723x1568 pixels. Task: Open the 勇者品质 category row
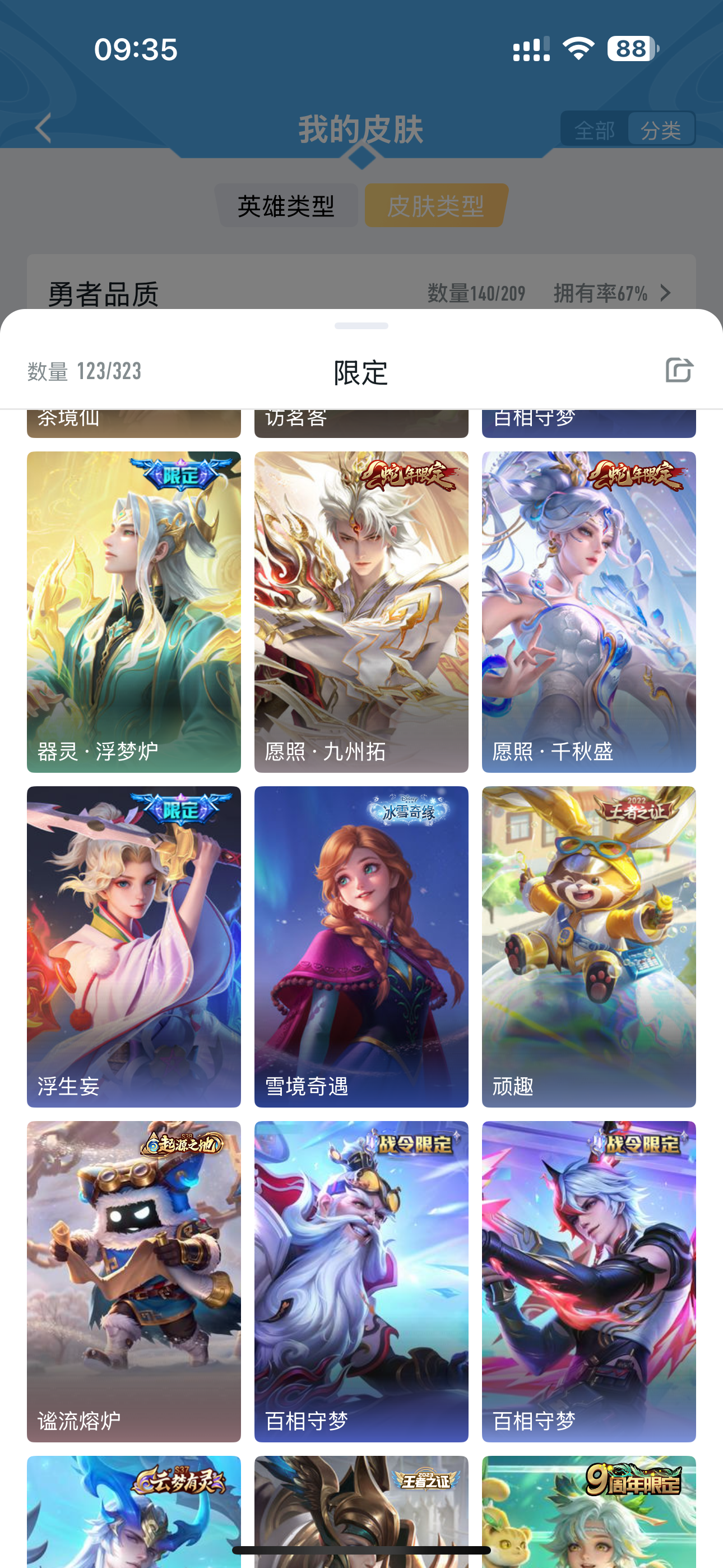[361, 293]
